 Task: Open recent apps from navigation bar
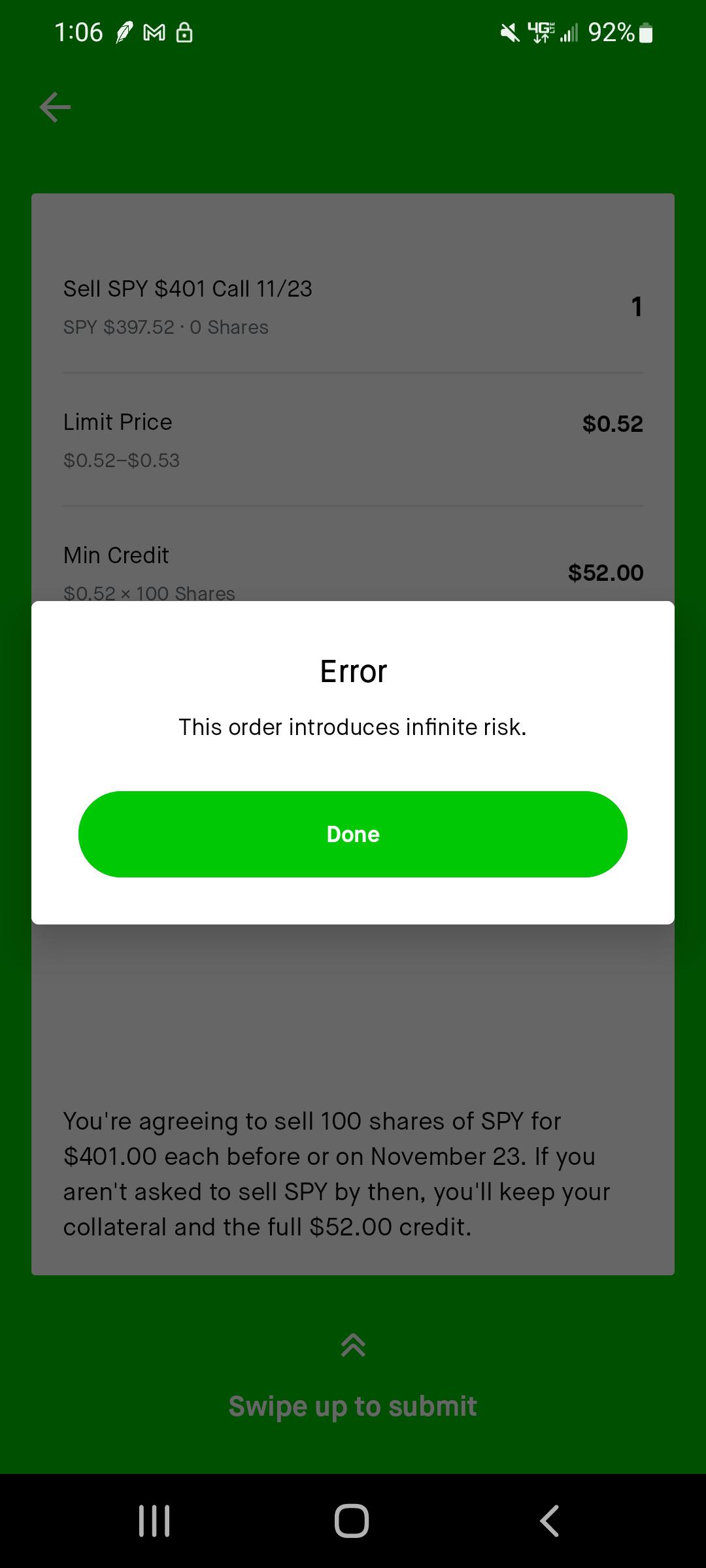pyautogui.click(x=154, y=1520)
